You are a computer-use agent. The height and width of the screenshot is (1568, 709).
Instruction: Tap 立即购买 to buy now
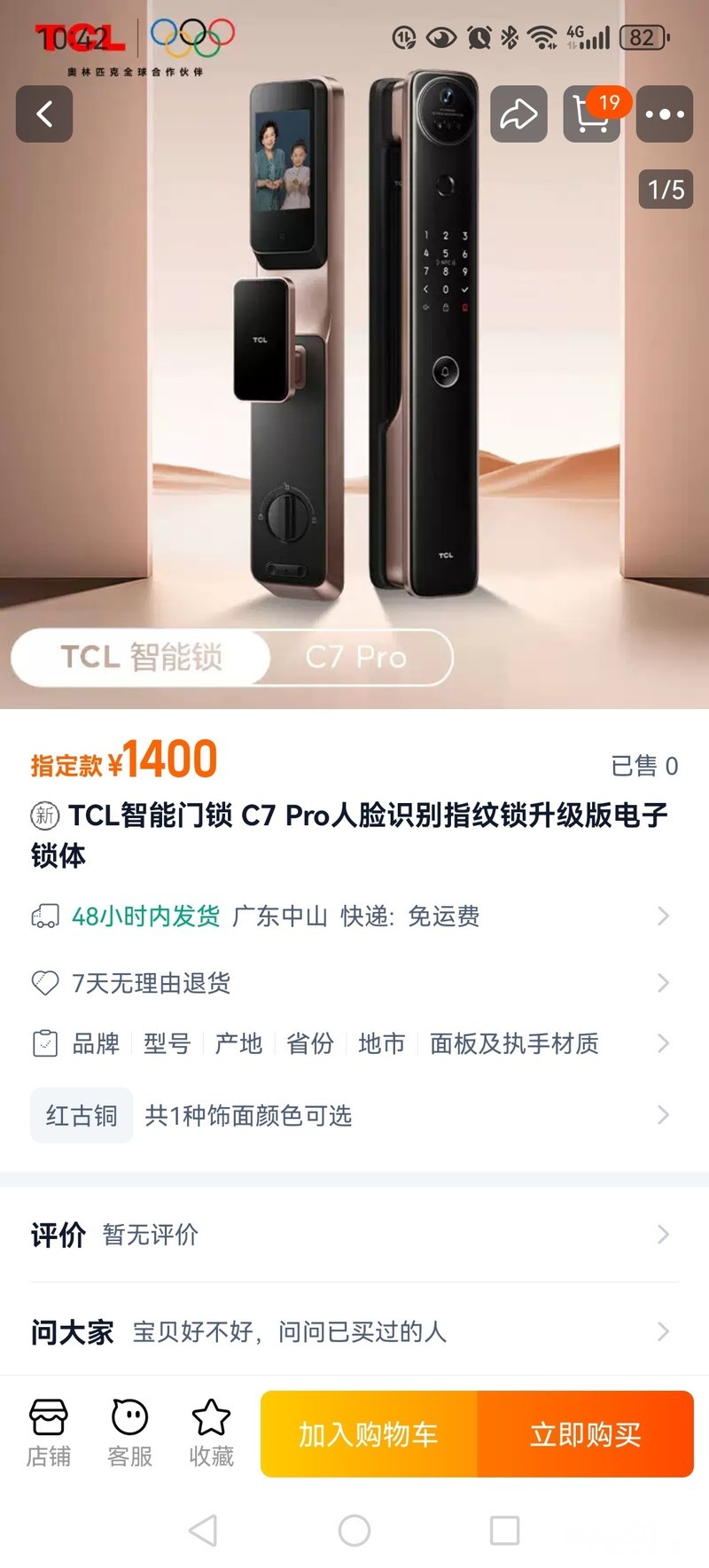tap(585, 1434)
